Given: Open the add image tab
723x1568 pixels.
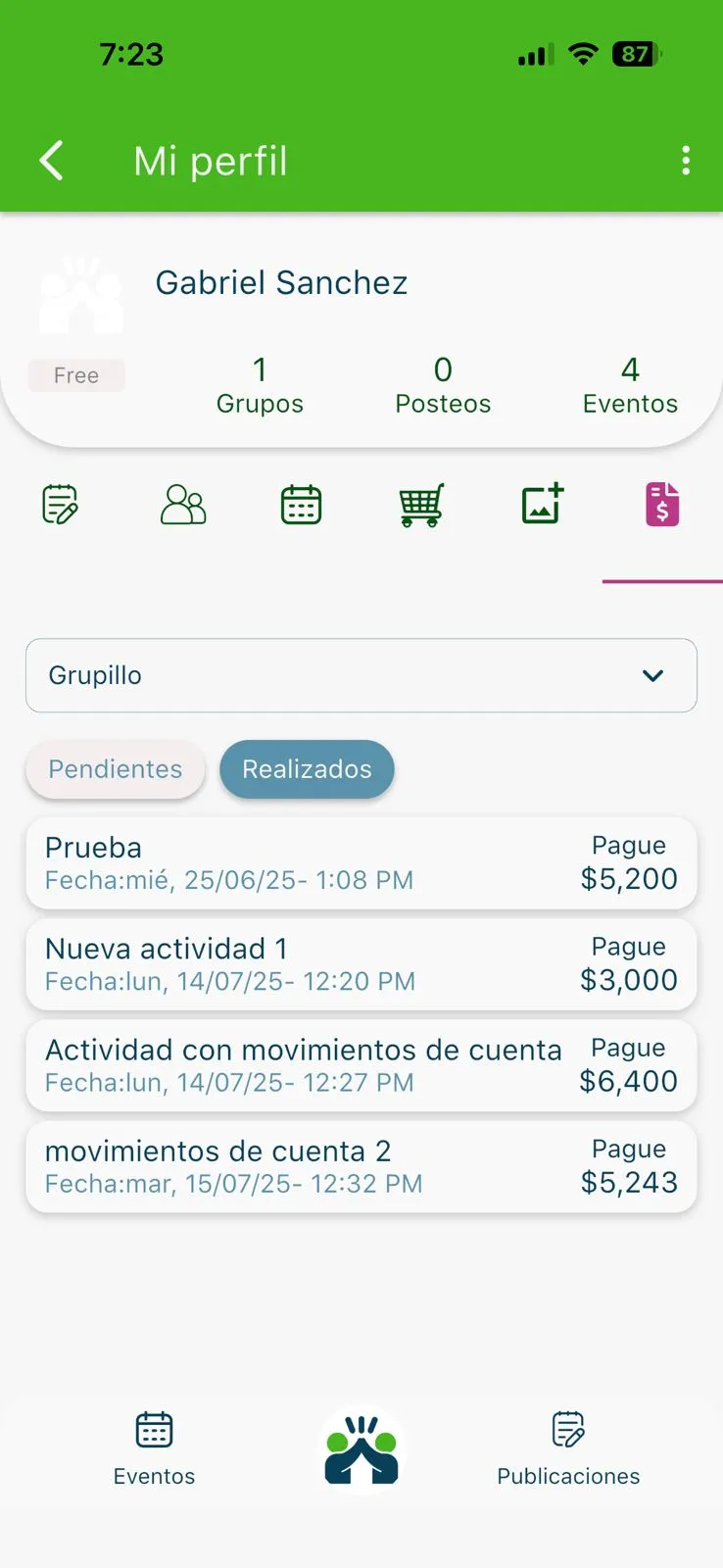Looking at the screenshot, I should point(543,505).
